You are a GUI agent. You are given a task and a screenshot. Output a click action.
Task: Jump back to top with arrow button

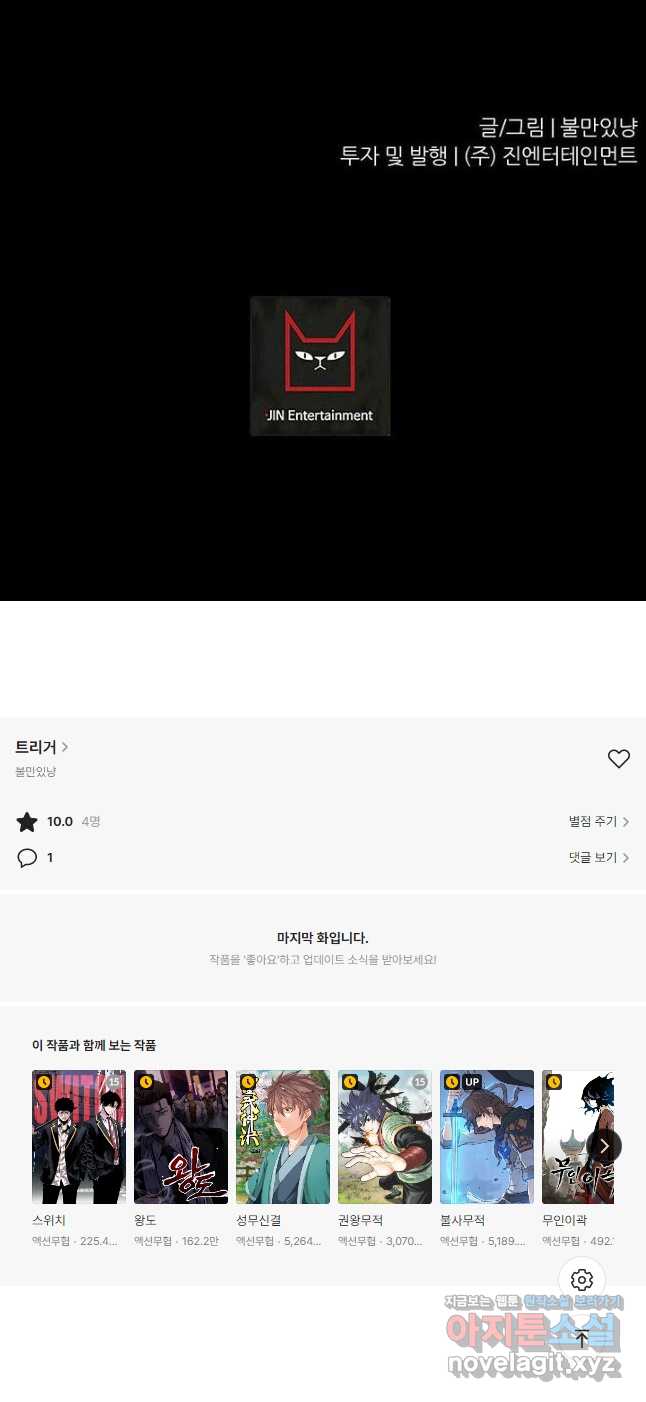[x=582, y=1339]
